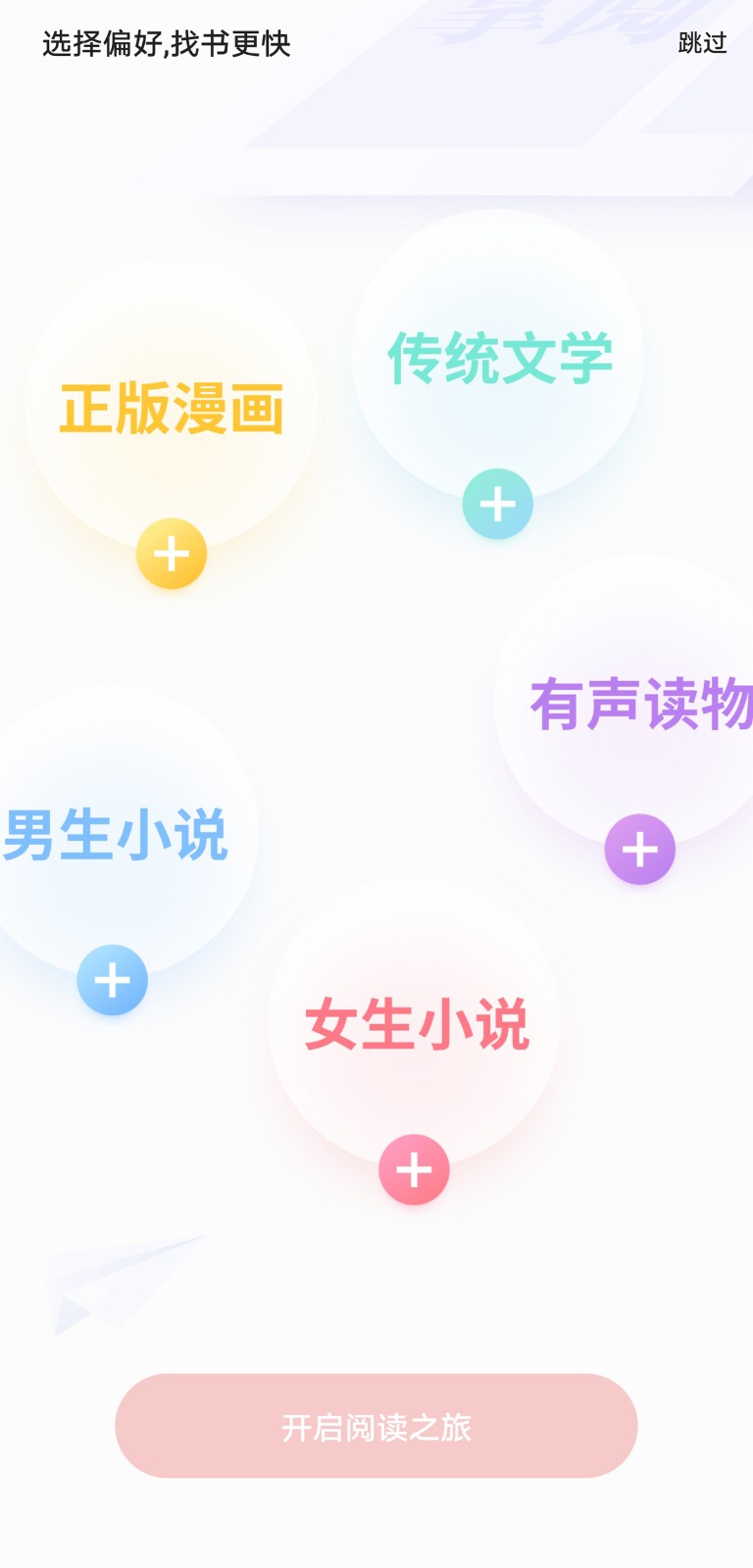
Task: Tap the blue plus under 男生小说
Action: pos(113,980)
